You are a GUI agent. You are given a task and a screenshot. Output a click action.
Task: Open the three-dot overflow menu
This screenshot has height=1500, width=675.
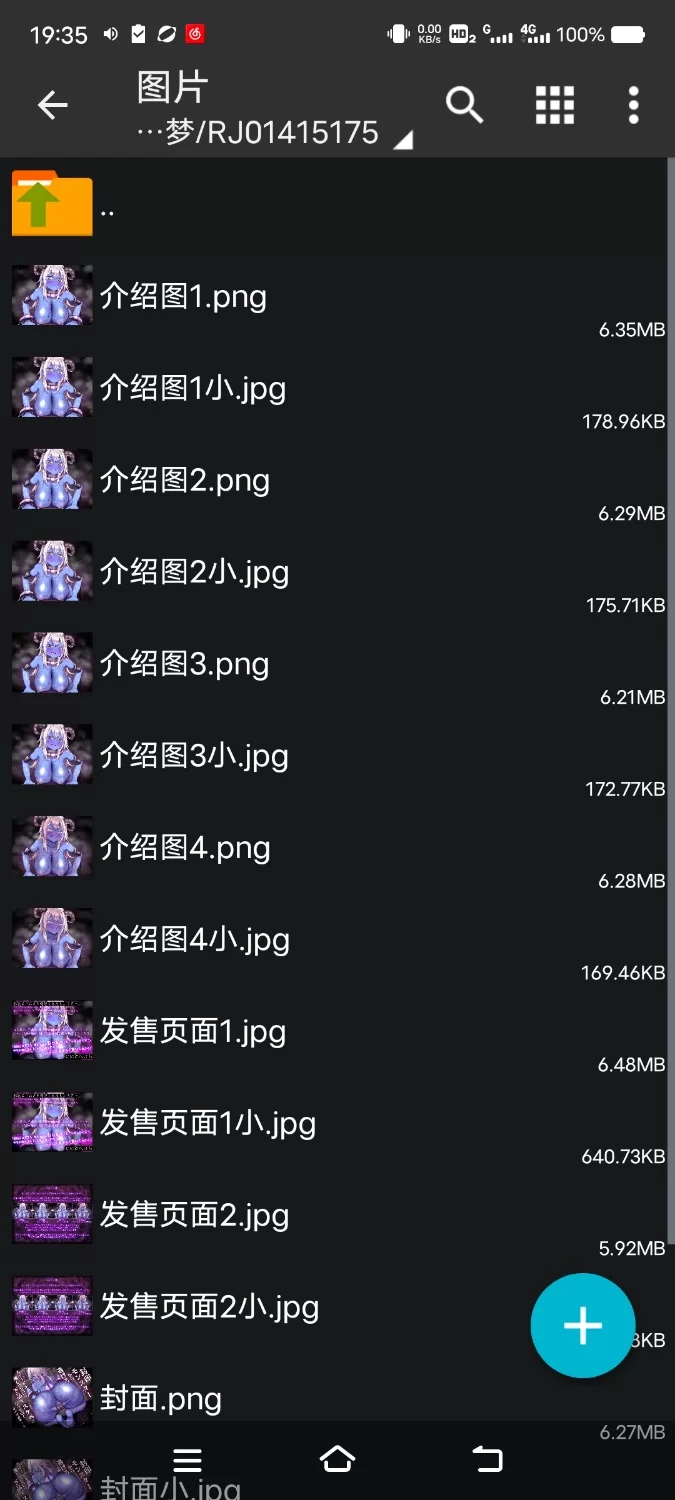click(633, 105)
